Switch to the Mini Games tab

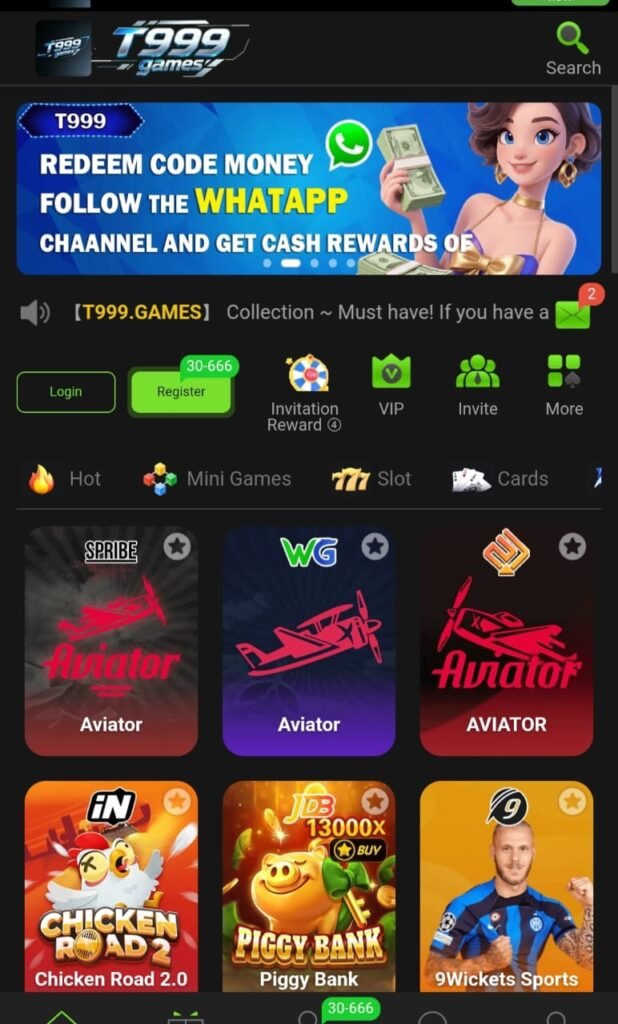click(x=217, y=479)
